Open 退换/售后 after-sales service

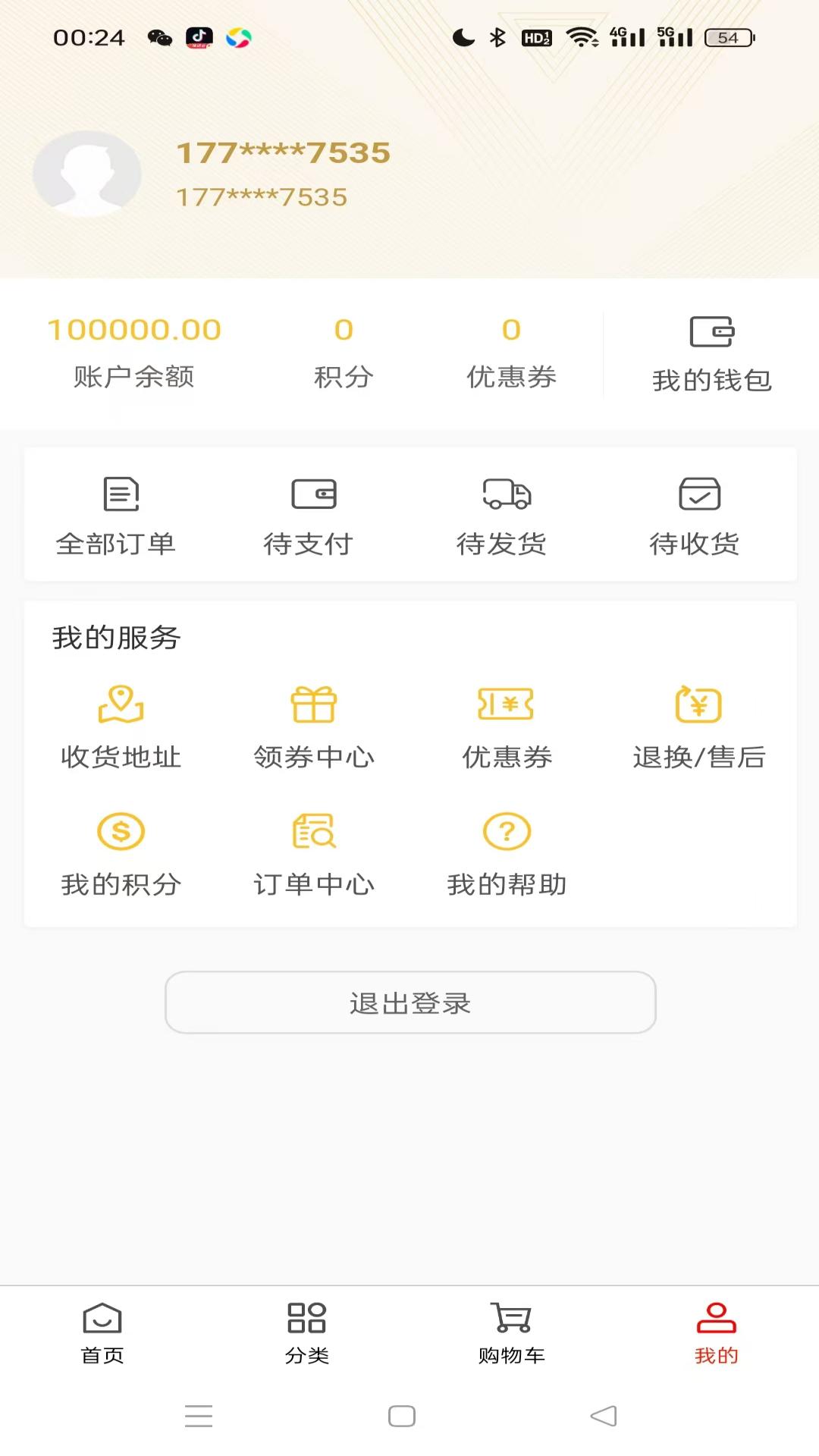point(699,728)
